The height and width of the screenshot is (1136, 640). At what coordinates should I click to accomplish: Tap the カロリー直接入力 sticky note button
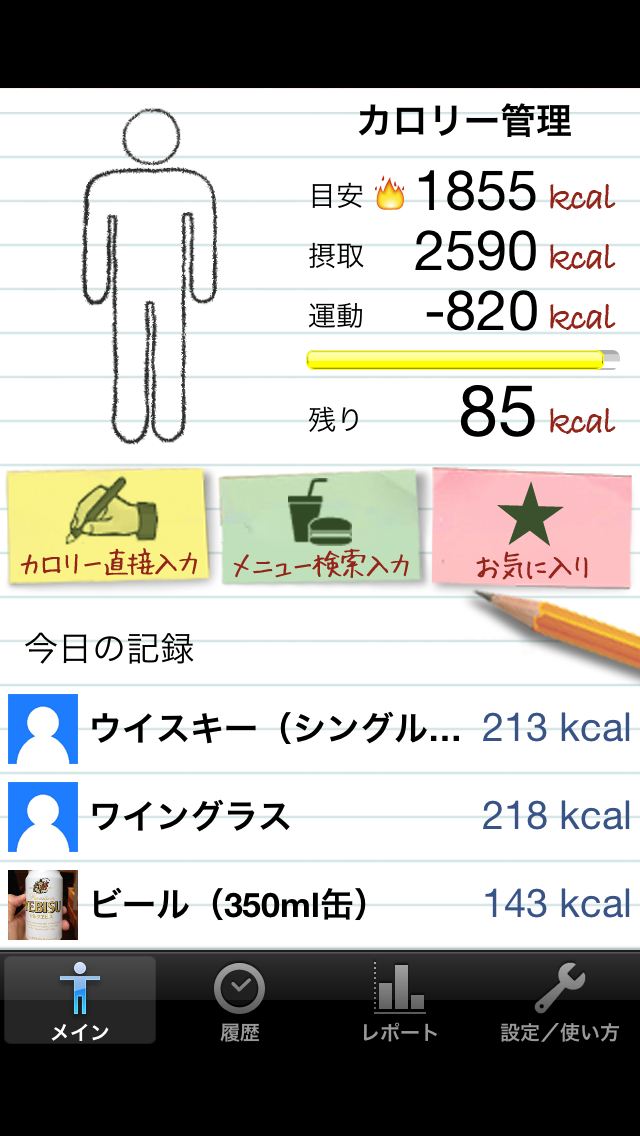click(x=108, y=527)
